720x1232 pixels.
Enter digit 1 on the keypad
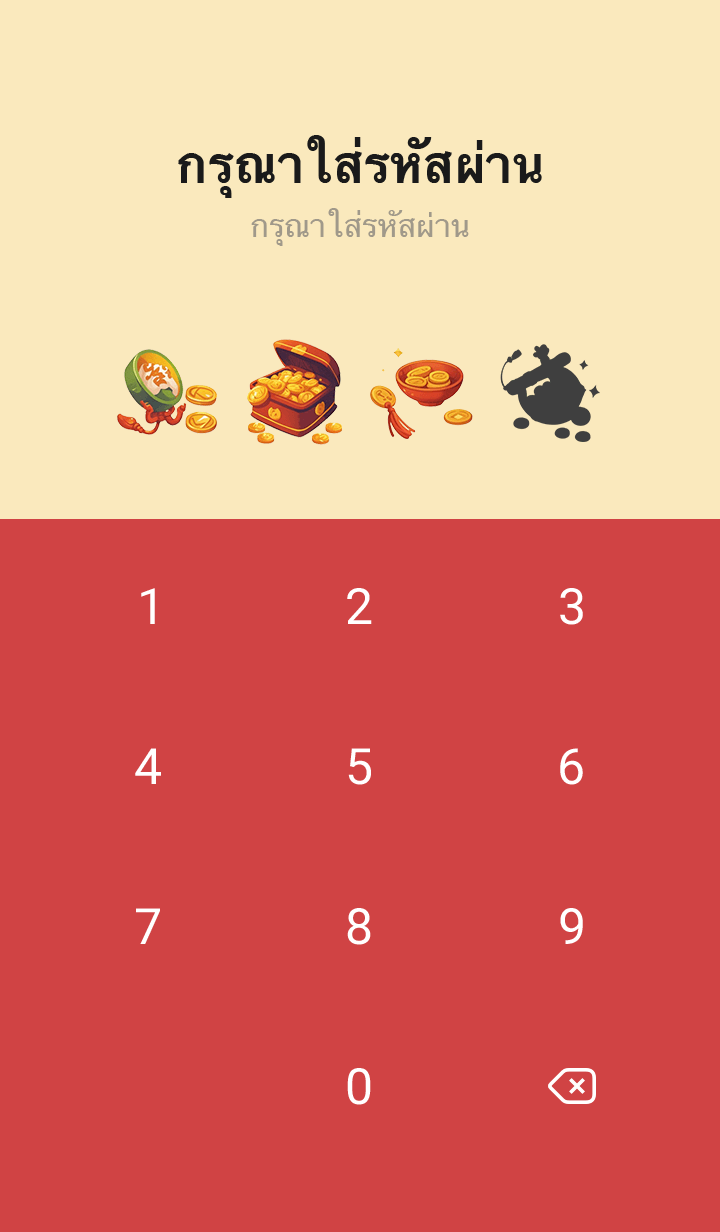pos(149,607)
